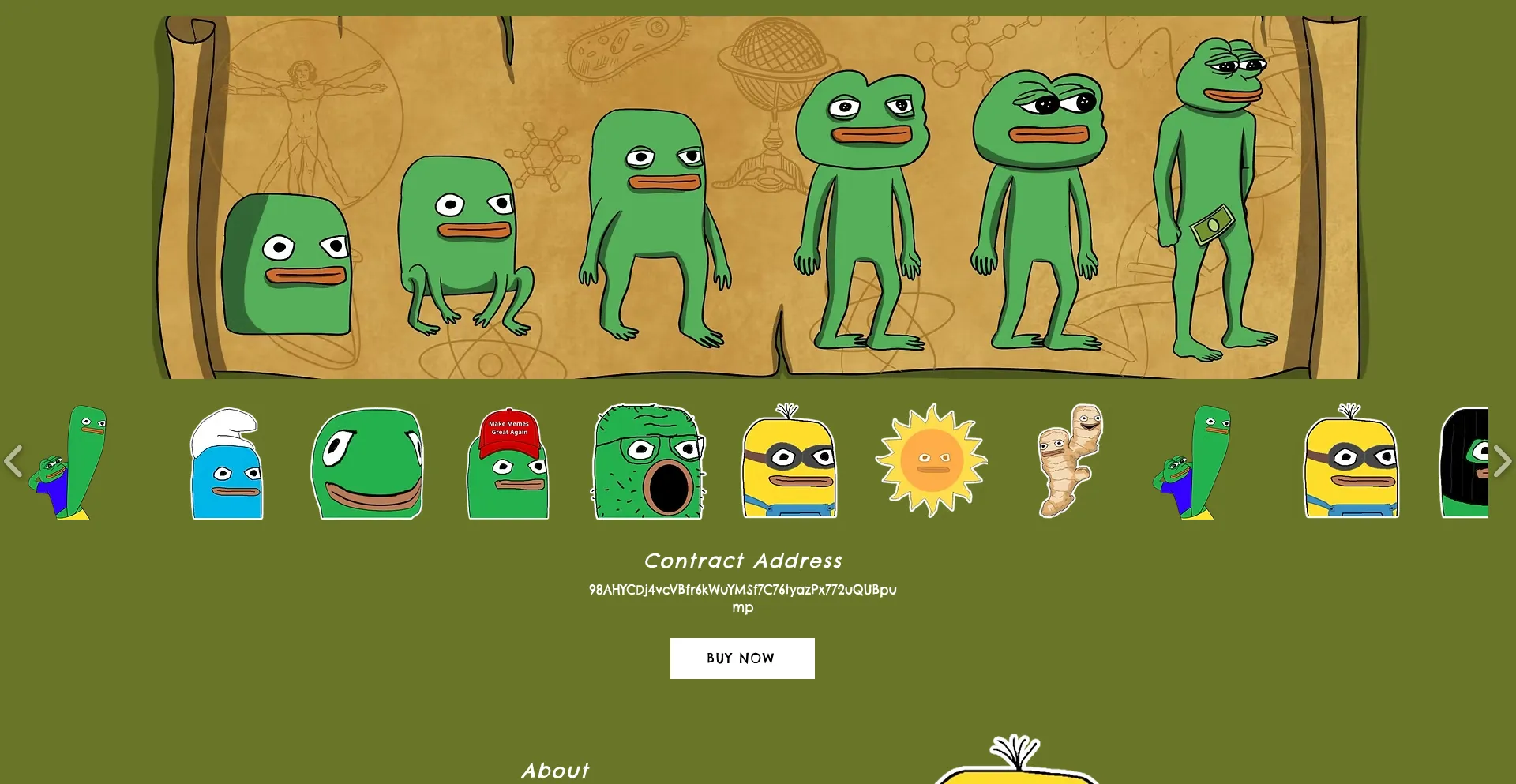Open the Smurf hat Pepe image
The height and width of the screenshot is (784, 1516).
227,463
